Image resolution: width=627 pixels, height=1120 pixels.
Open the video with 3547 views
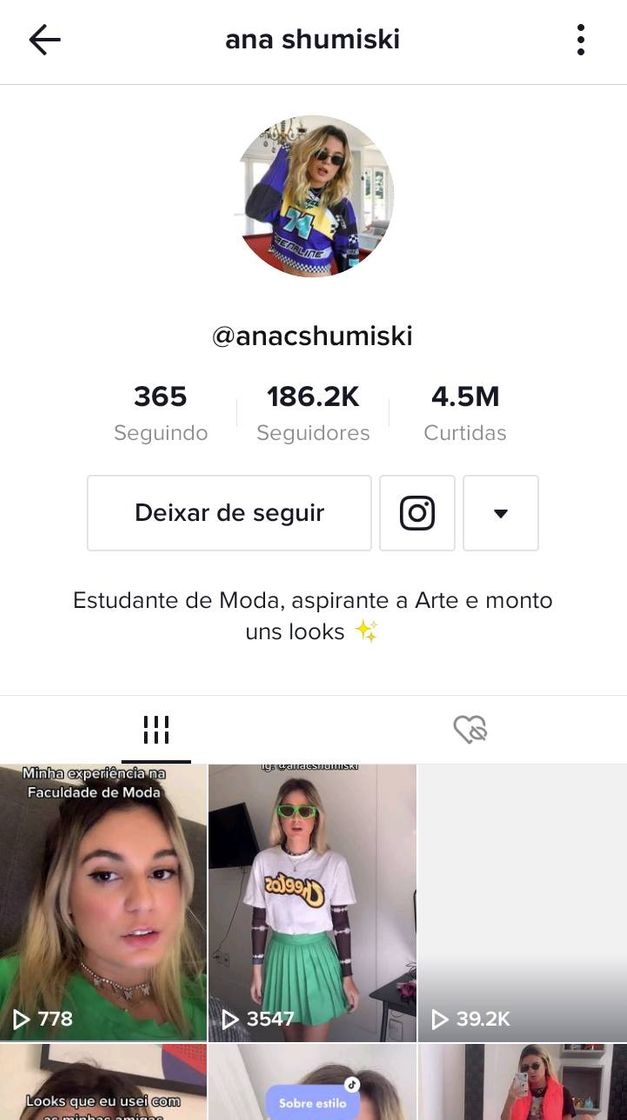(x=312, y=902)
